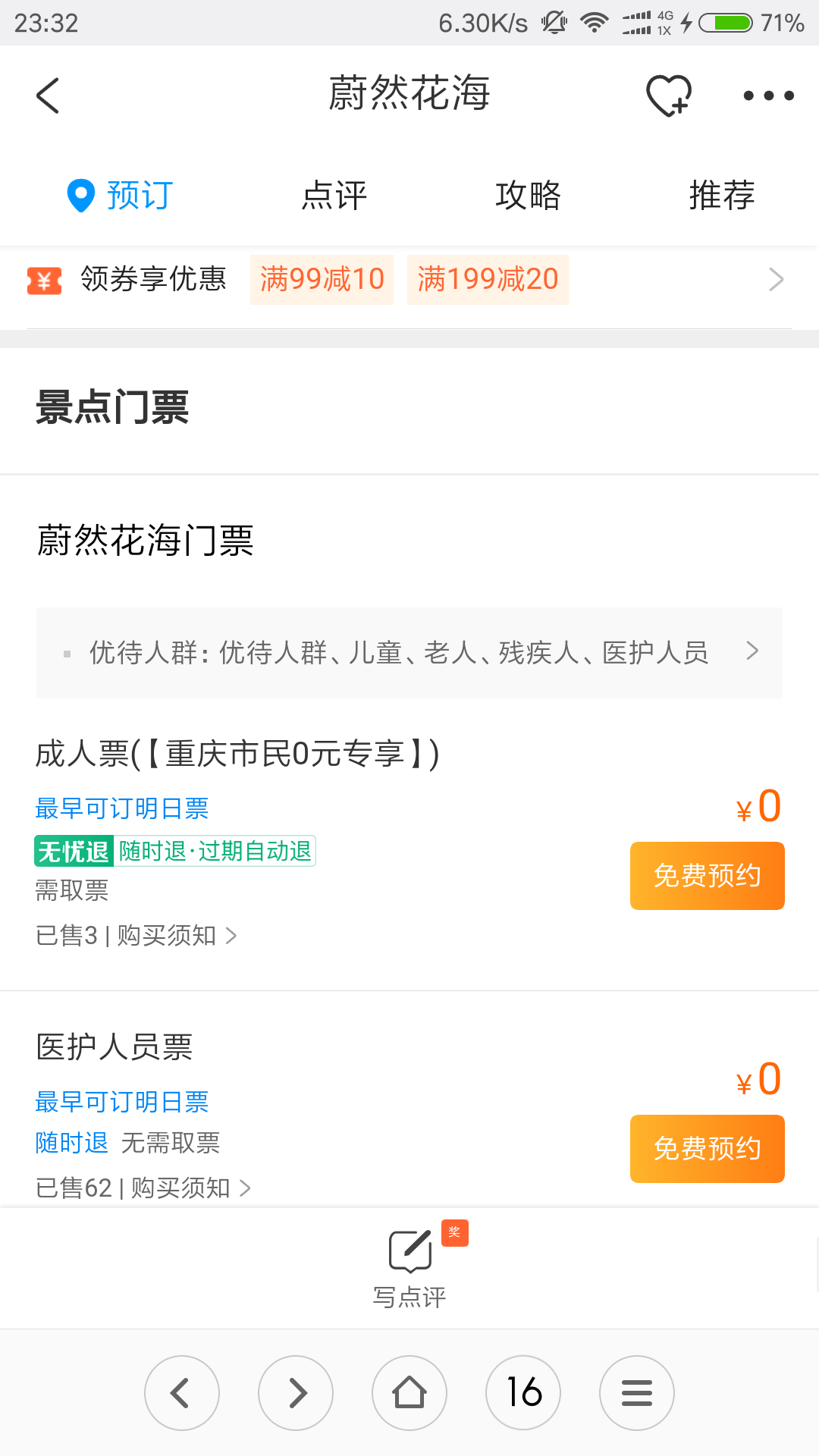Screen dimensions: 819x1456
Task: Tap the browser forward button
Action: (296, 1393)
